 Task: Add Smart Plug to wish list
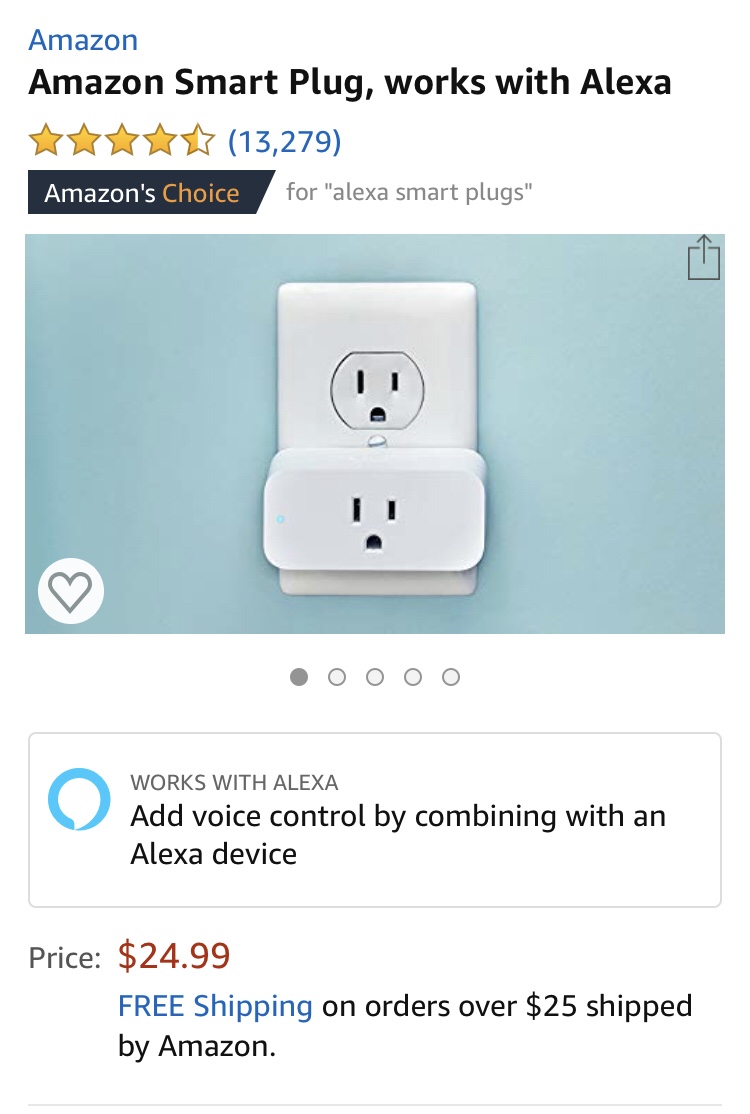(x=71, y=592)
